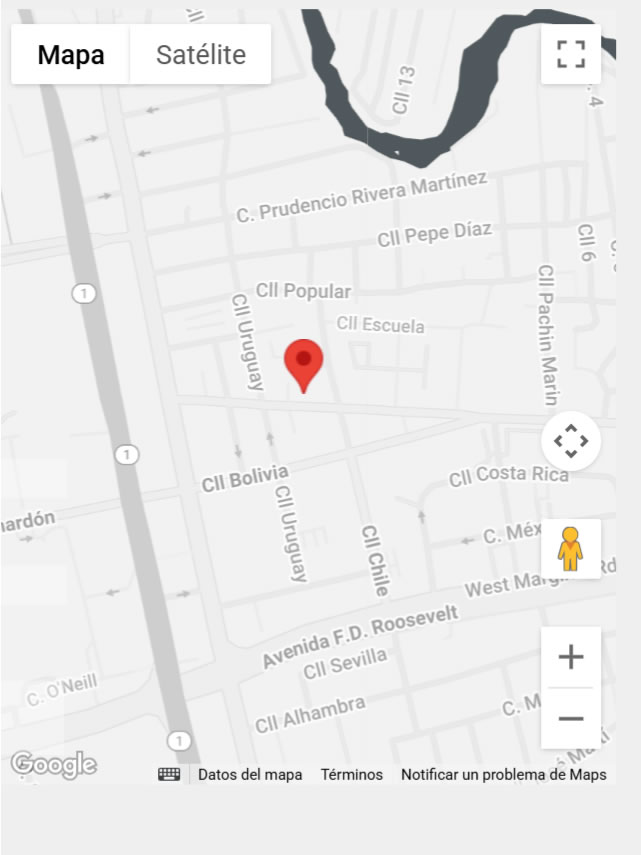641x855 pixels.
Task: Tap the red location pin
Action: pyautogui.click(x=304, y=363)
